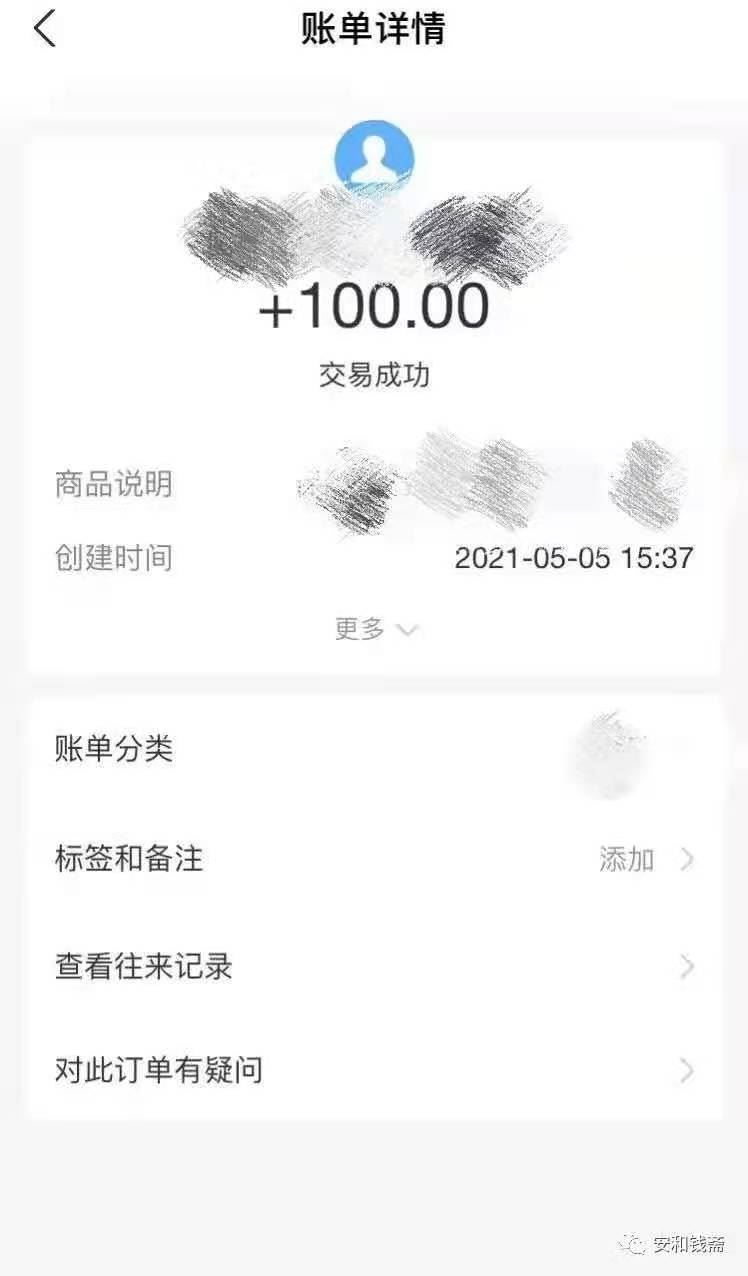Open 对此订单有疑问 help row

click(x=374, y=1071)
